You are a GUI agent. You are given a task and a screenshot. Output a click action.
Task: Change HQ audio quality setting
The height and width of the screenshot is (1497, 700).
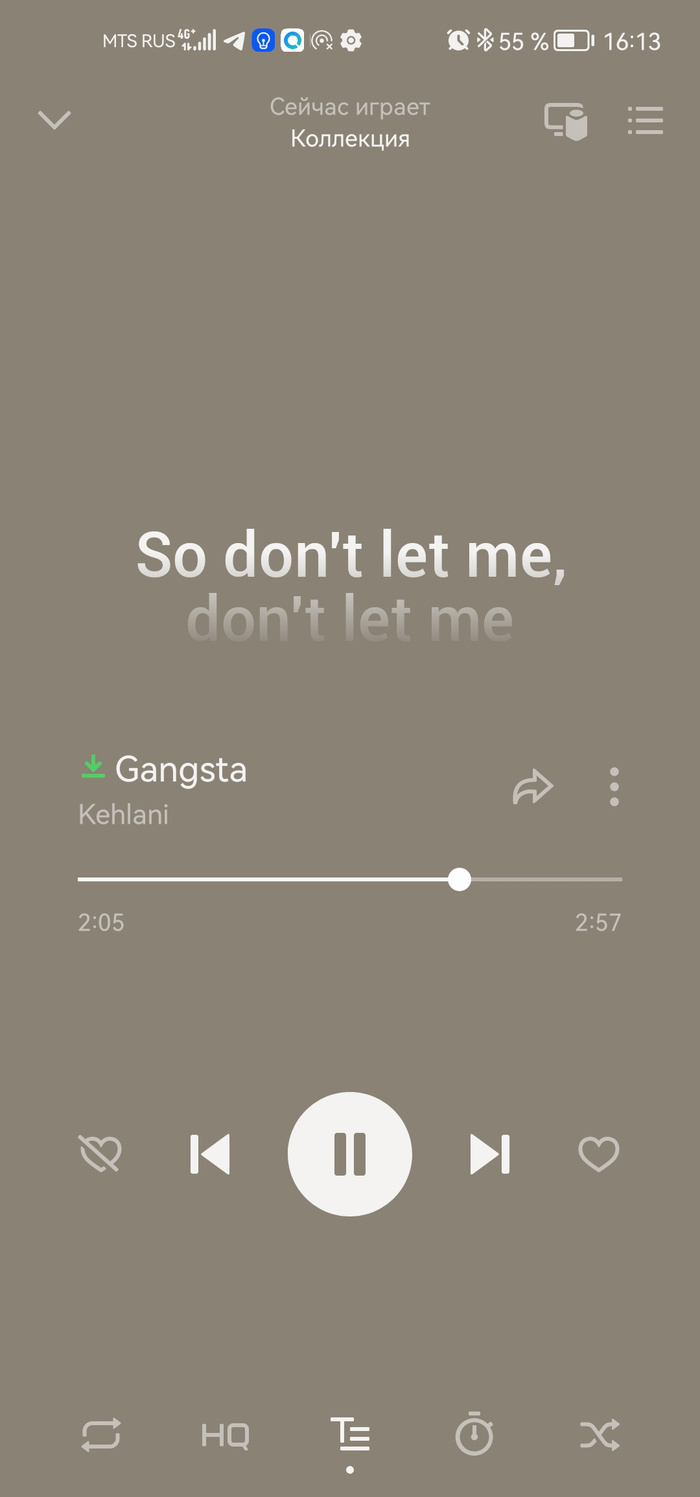point(225,1436)
